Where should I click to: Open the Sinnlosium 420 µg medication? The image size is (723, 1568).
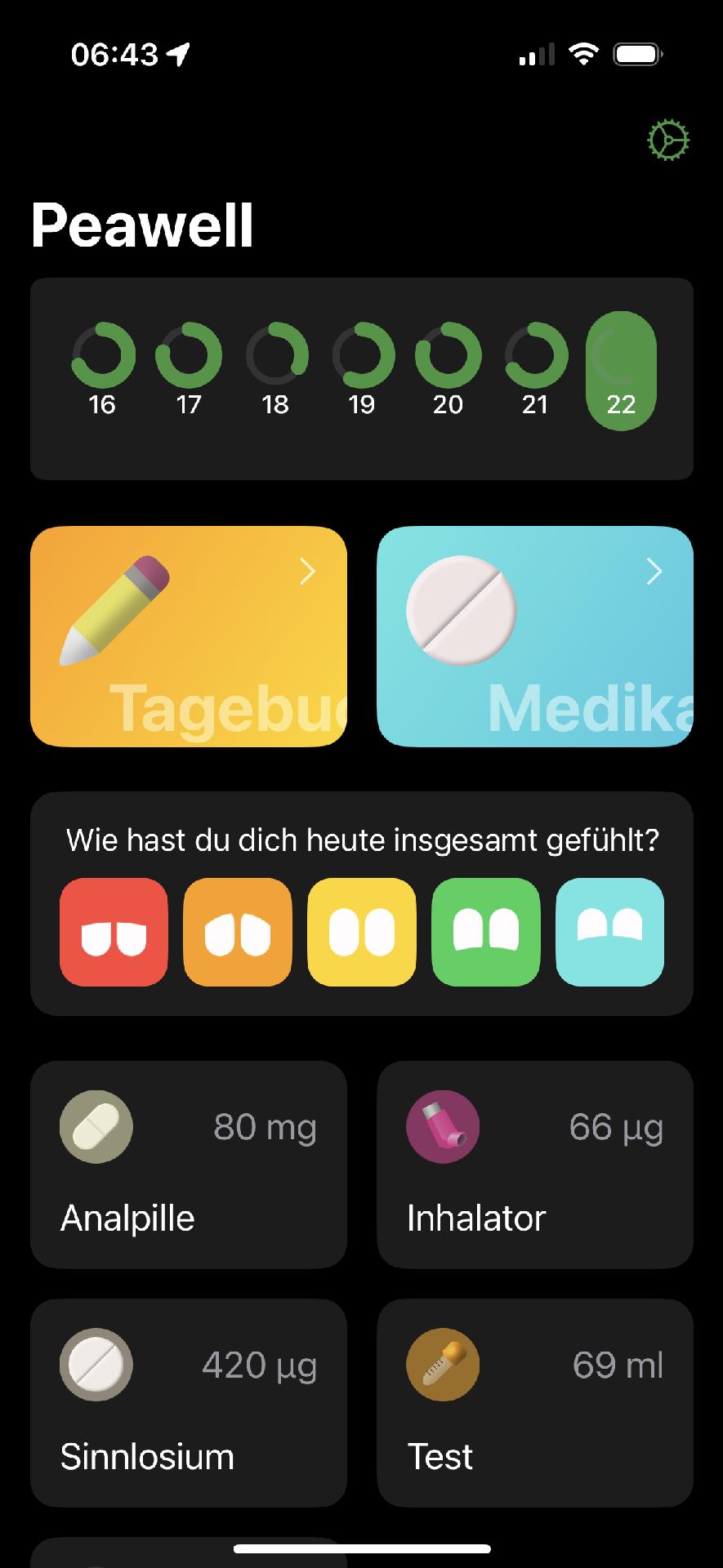(x=189, y=1403)
